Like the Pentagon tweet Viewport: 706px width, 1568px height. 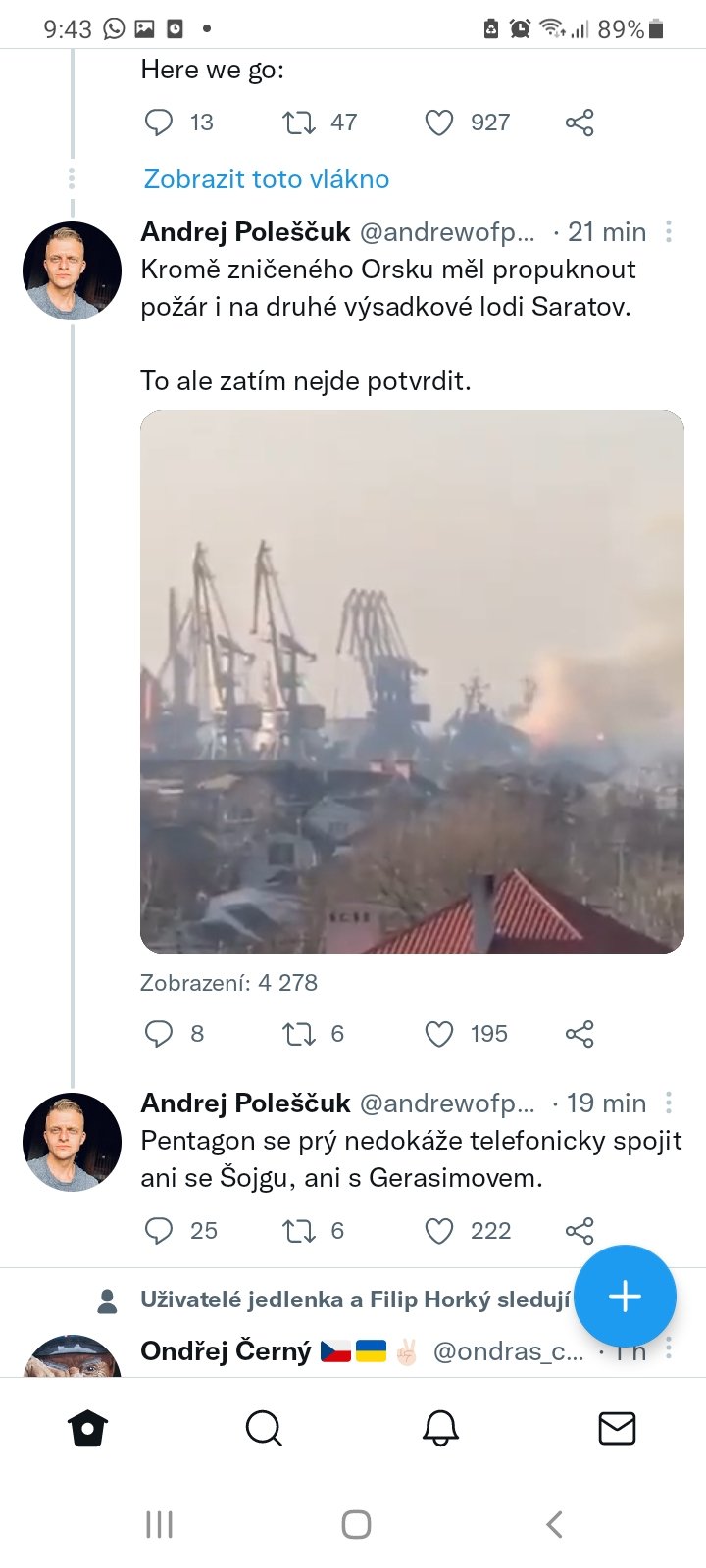click(438, 1231)
